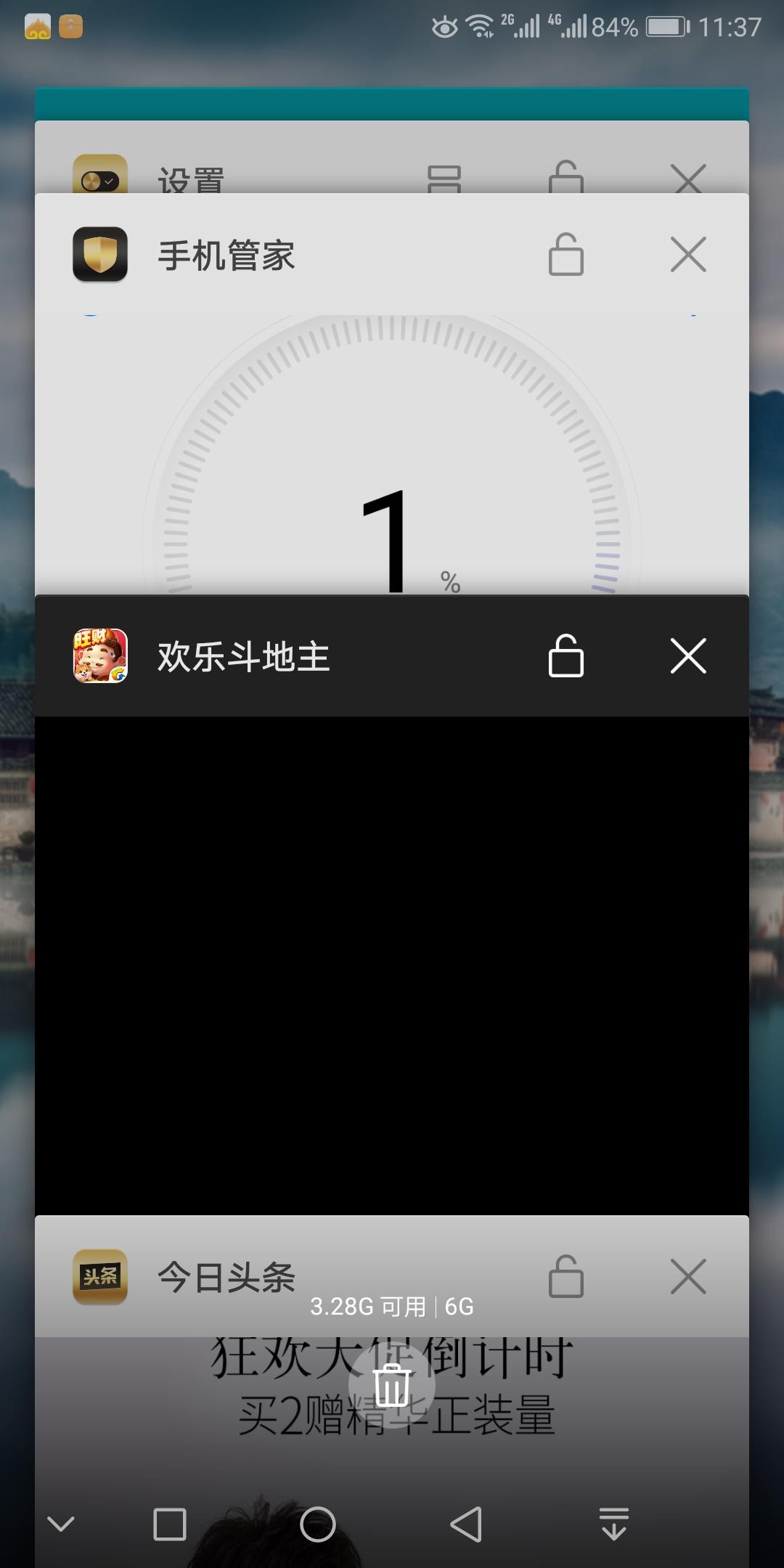Lock 今日头条 in recent apps
Image resolution: width=784 pixels, height=1568 pixels.
click(565, 1277)
